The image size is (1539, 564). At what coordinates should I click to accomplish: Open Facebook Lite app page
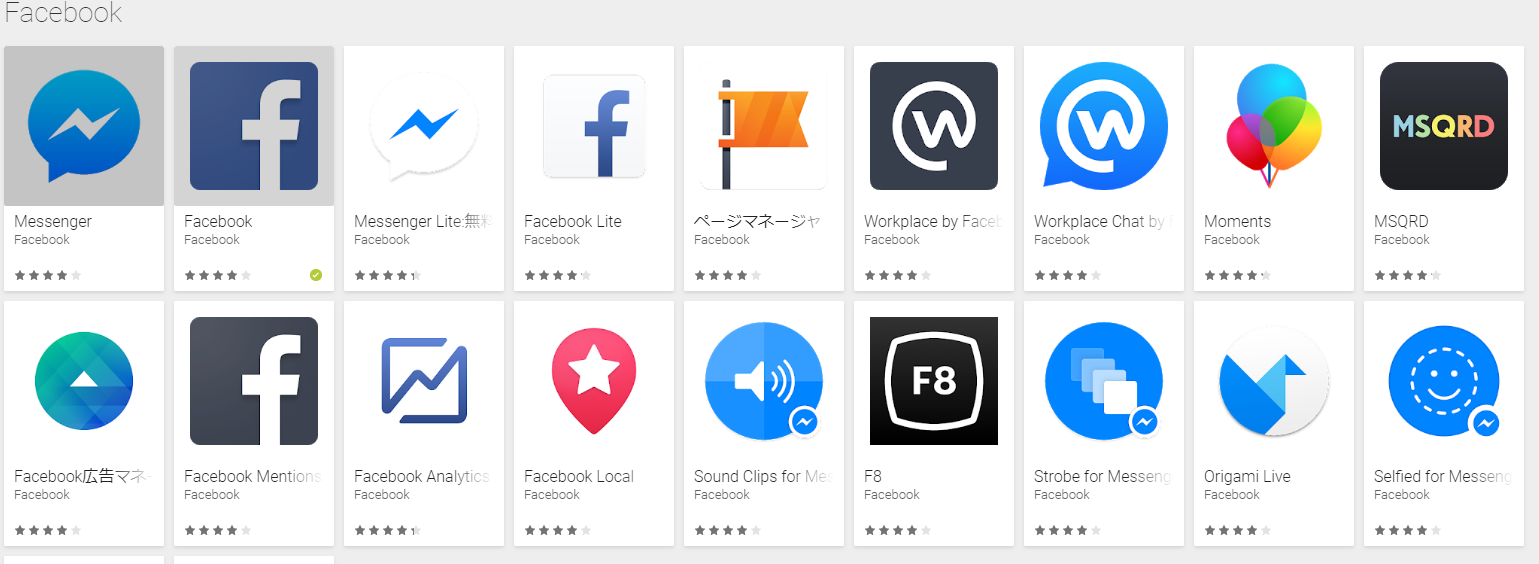594,126
